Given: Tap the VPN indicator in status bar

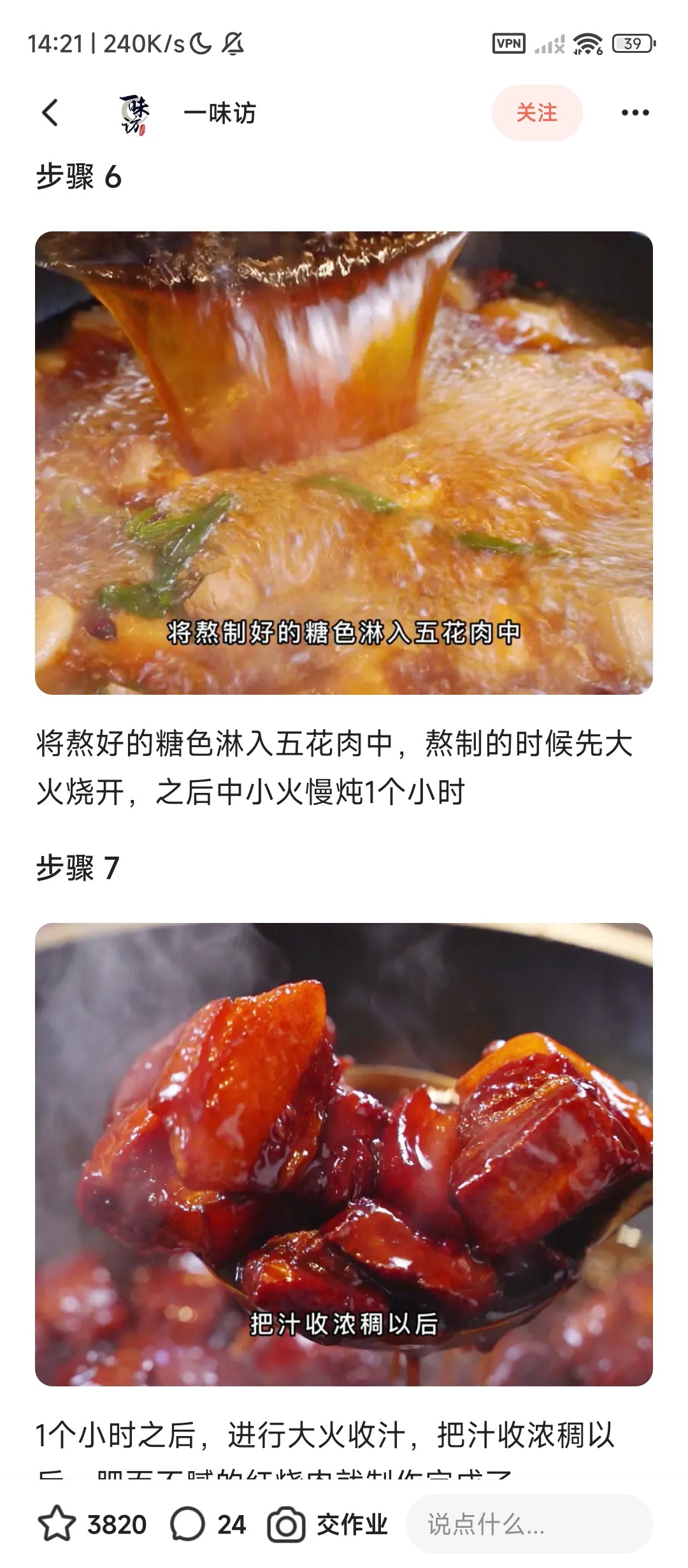Looking at the screenshot, I should pos(508,43).
